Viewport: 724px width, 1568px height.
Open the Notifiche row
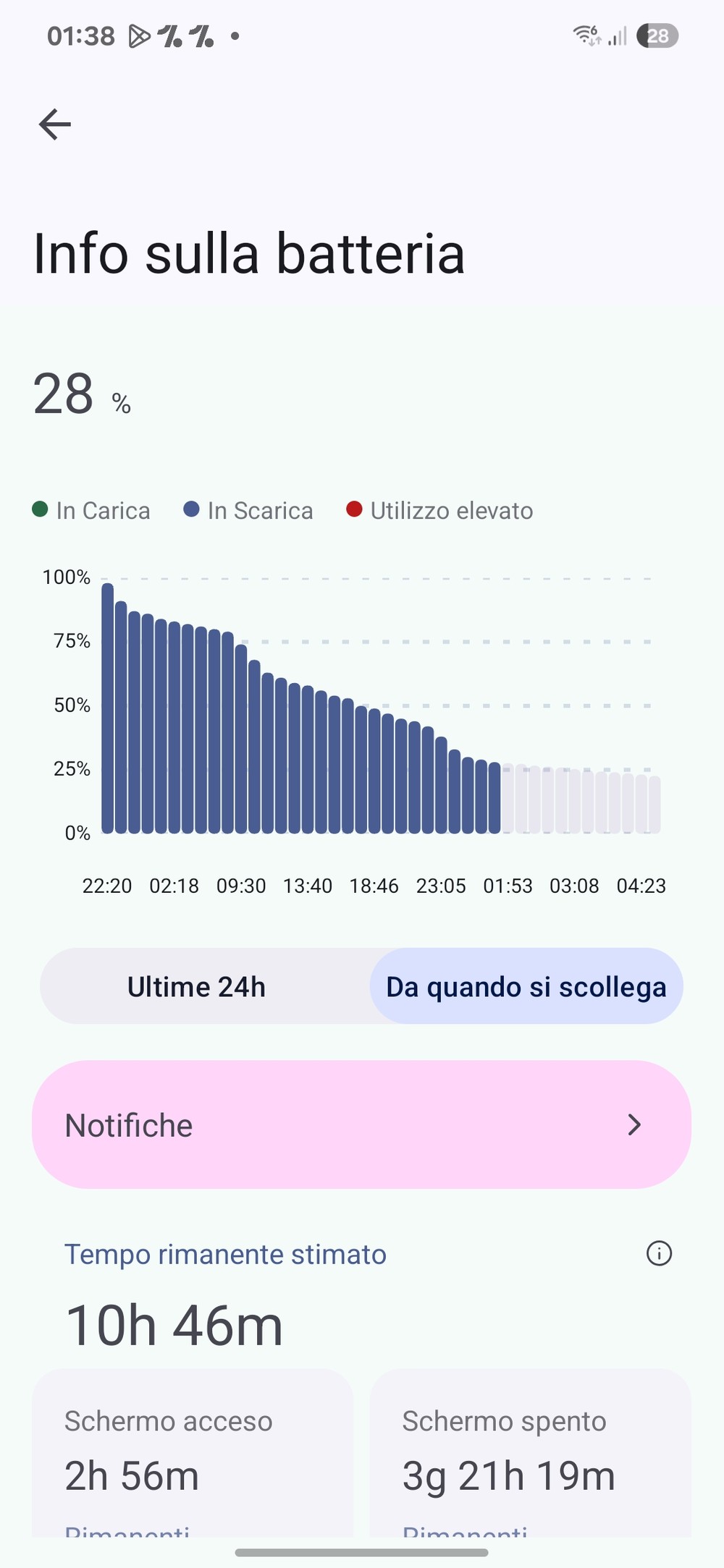point(361,1124)
